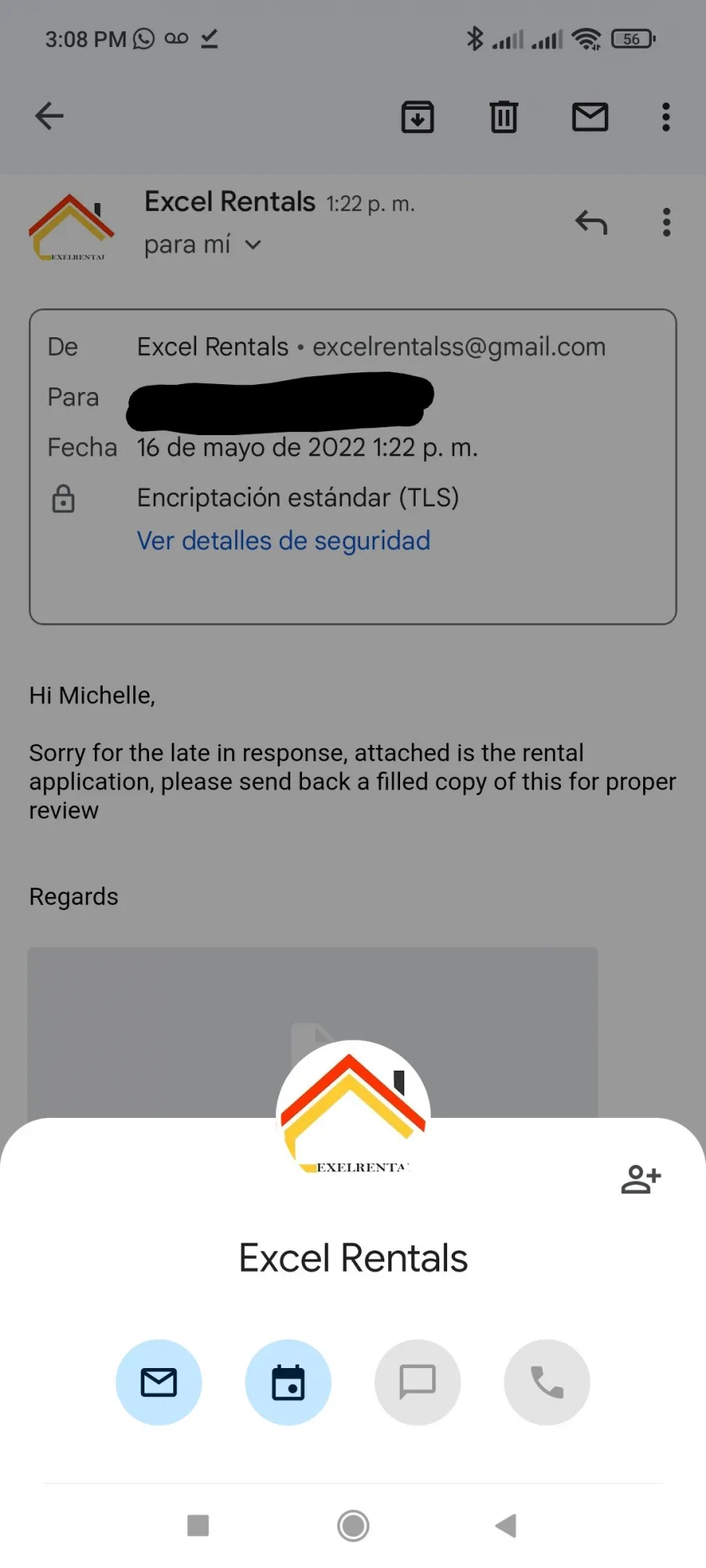
Task: Open message options beside reply arrow
Action: tap(667, 223)
